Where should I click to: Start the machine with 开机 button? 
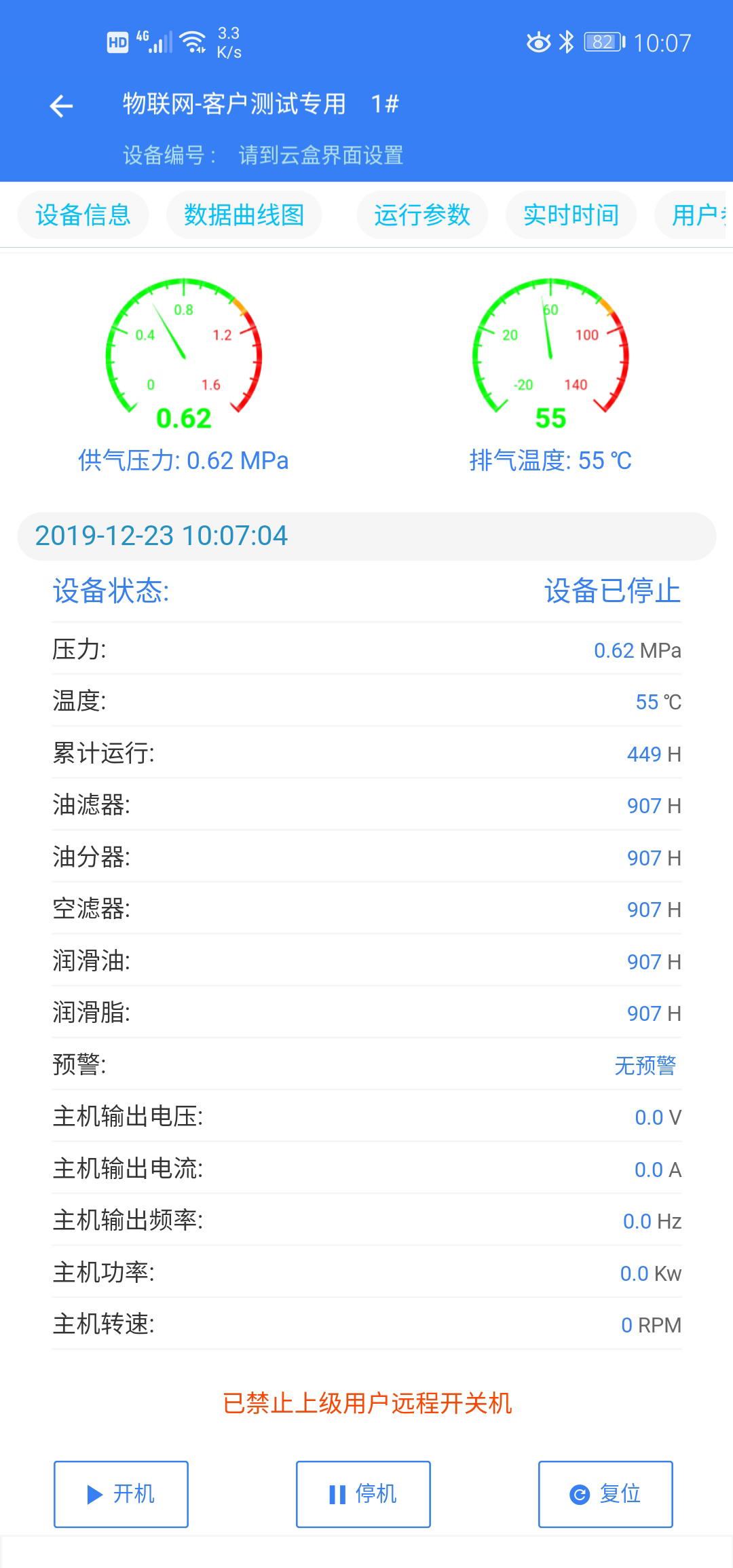pos(121,1494)
